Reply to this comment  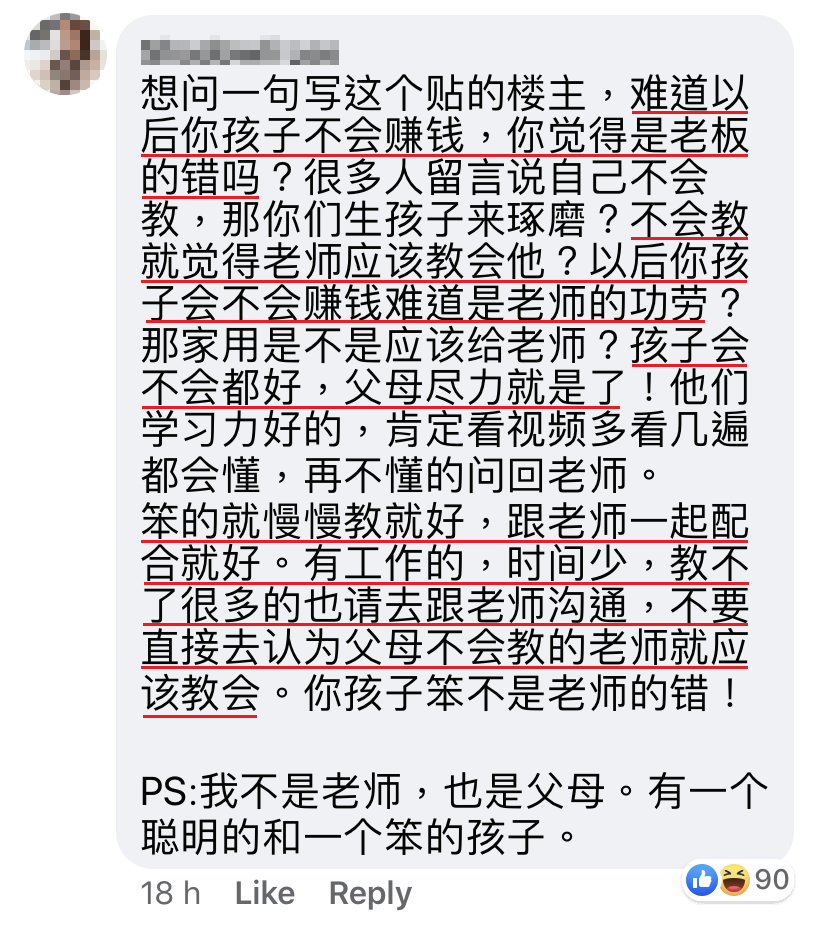pos(370,892)
